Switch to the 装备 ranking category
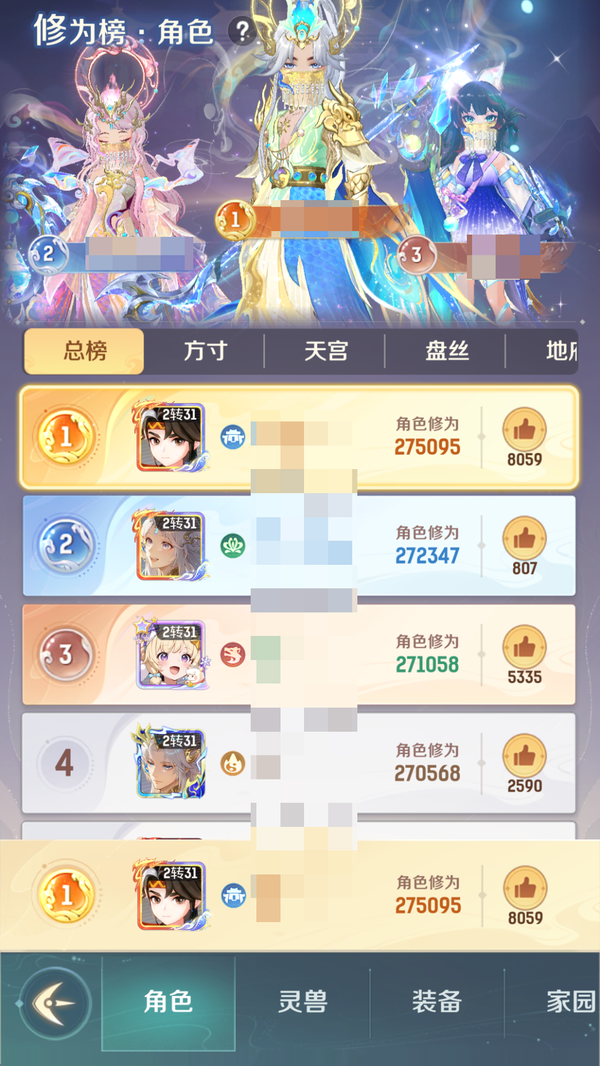Screen dimensions: 600x1066 (437, 1002)
